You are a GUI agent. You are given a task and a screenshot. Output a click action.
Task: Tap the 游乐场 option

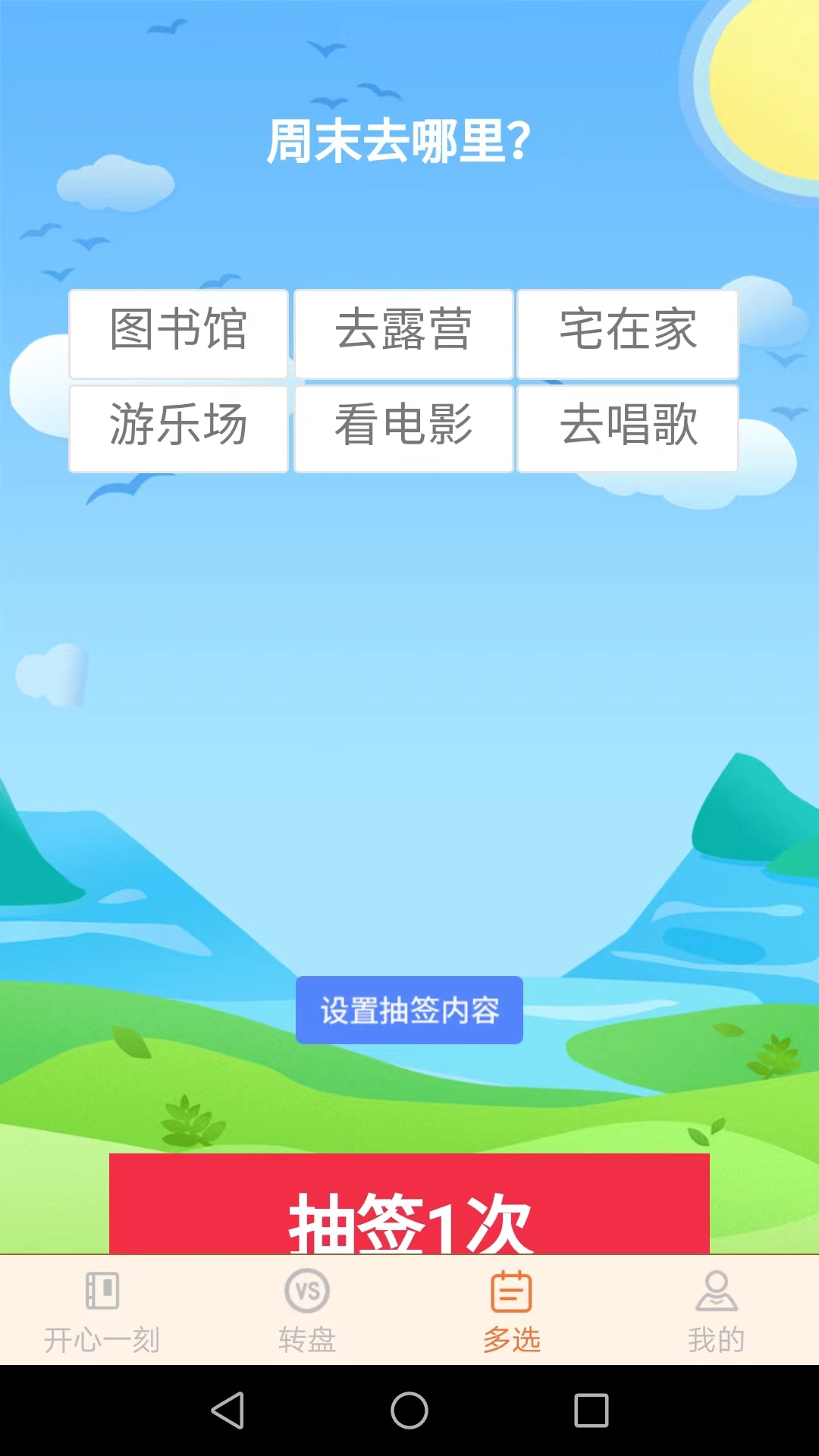pos(178,428)
